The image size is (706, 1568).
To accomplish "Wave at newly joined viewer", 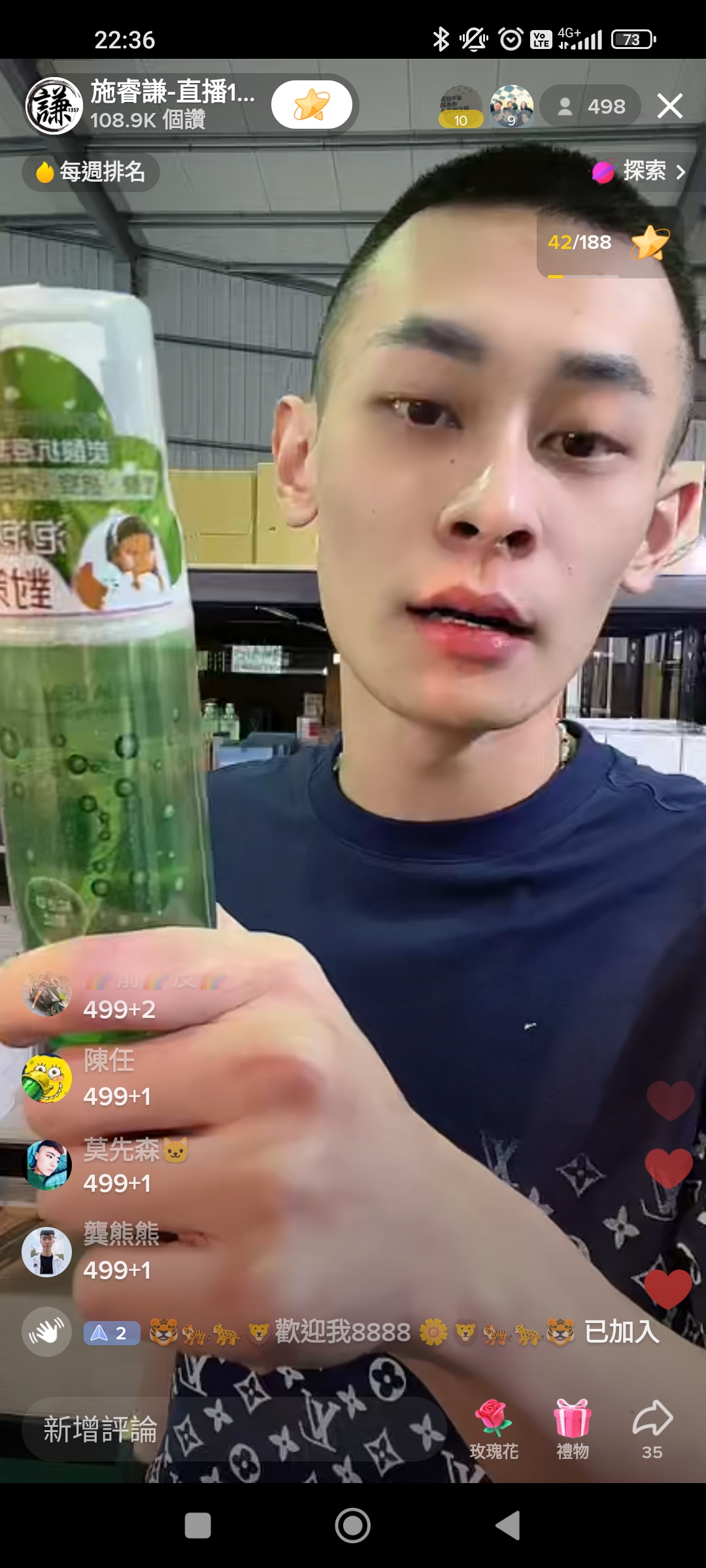I will click(x=46, y=1331).
